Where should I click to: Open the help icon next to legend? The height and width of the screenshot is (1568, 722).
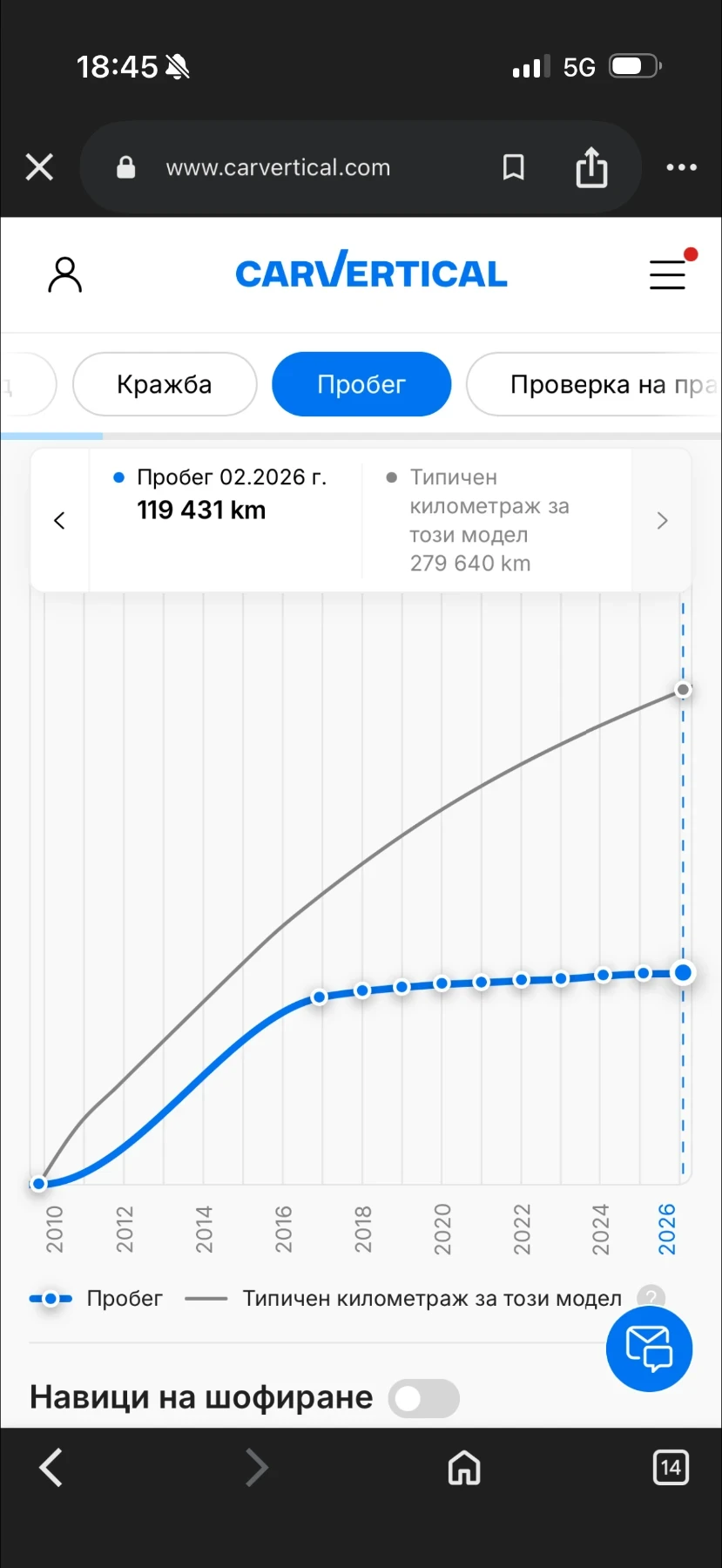tap(651, 1298)
